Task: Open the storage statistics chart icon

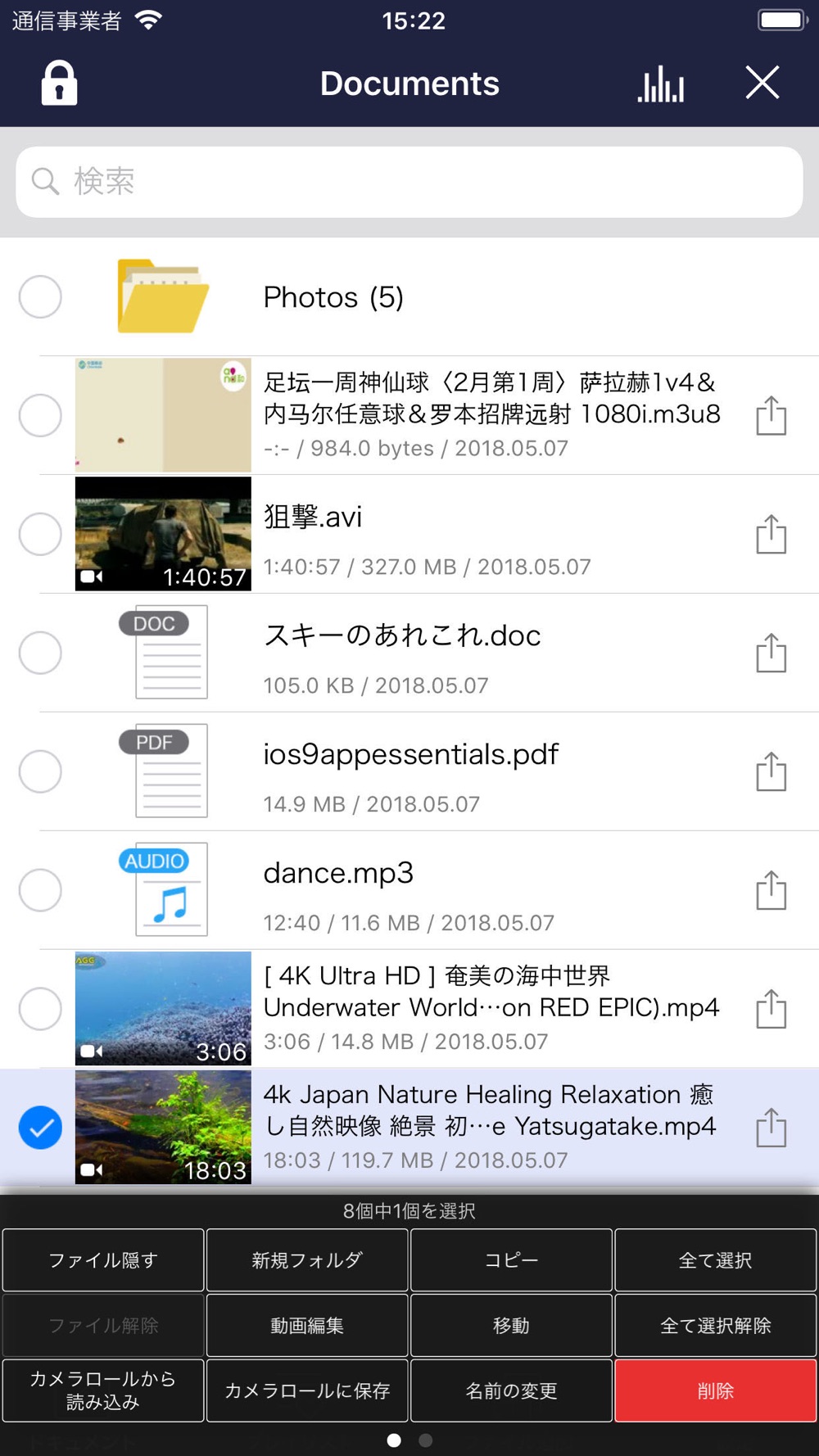Action: coord(661,83)
